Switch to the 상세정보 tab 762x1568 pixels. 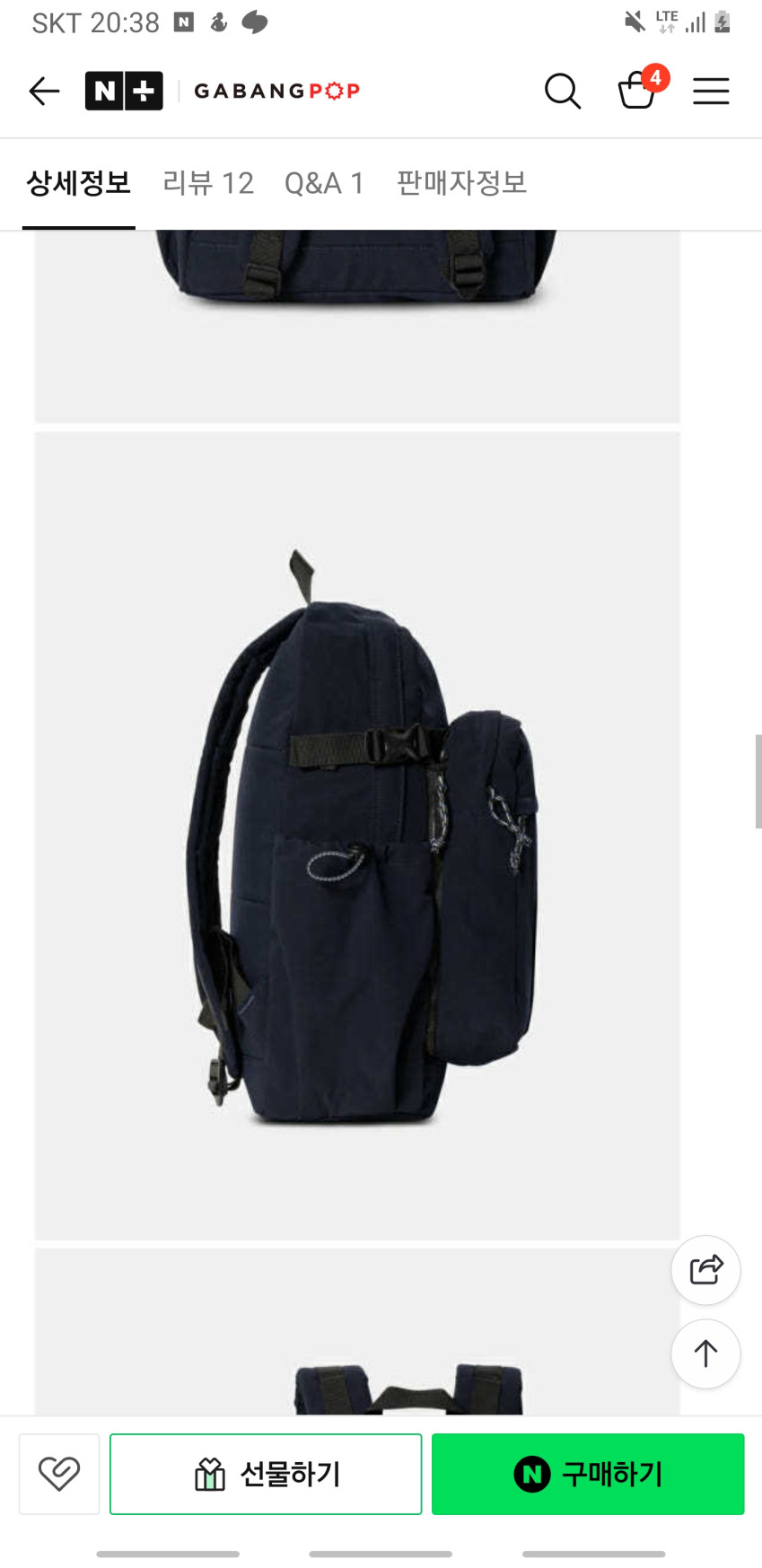pos(79,183)
